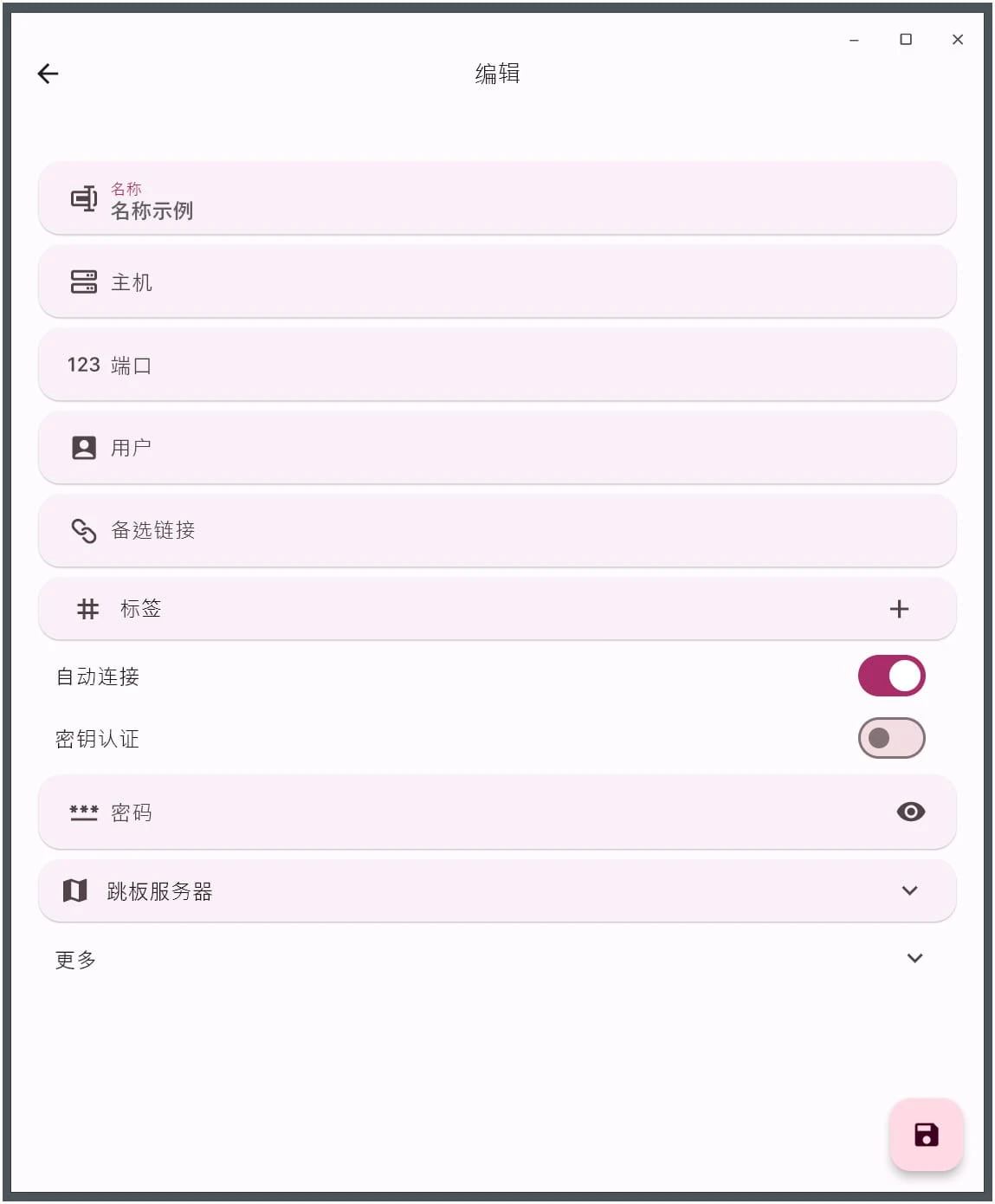Go back from the 编辑 screen

48,74
